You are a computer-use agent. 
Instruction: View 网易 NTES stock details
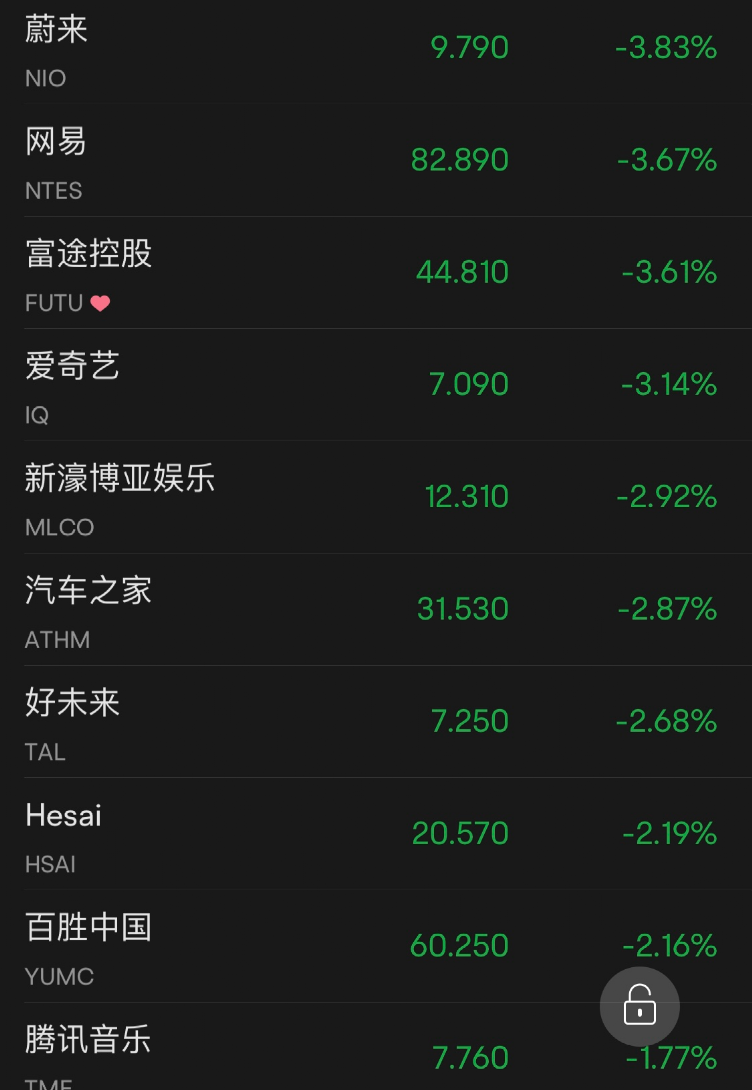tap(300, 161)
